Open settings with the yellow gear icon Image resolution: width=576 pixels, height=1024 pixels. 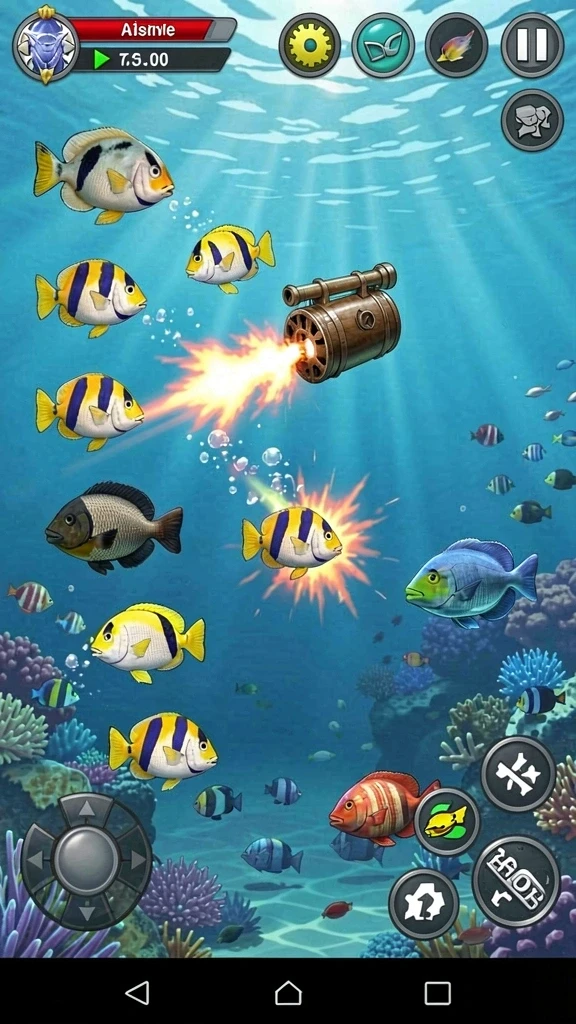(x=310, y=46)
